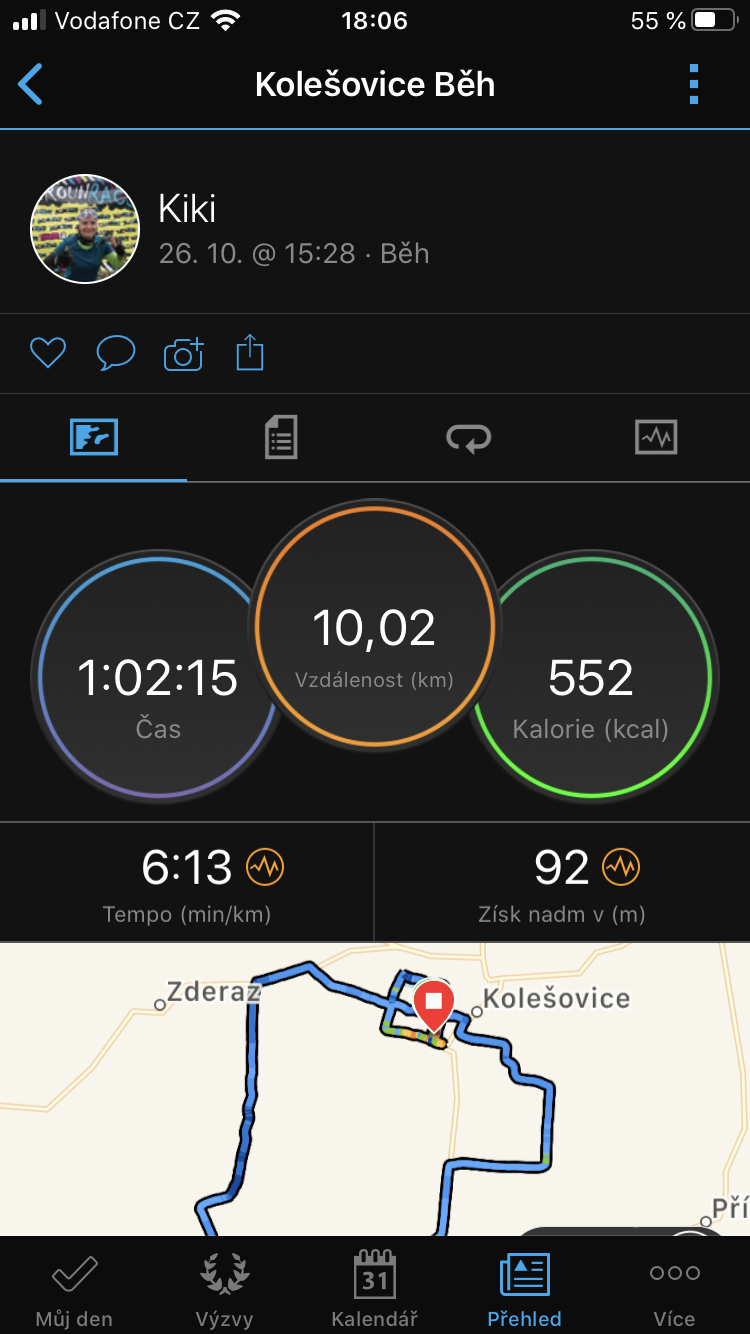
Task: Open the three-dot overflow menu
Action: (694, 84)
